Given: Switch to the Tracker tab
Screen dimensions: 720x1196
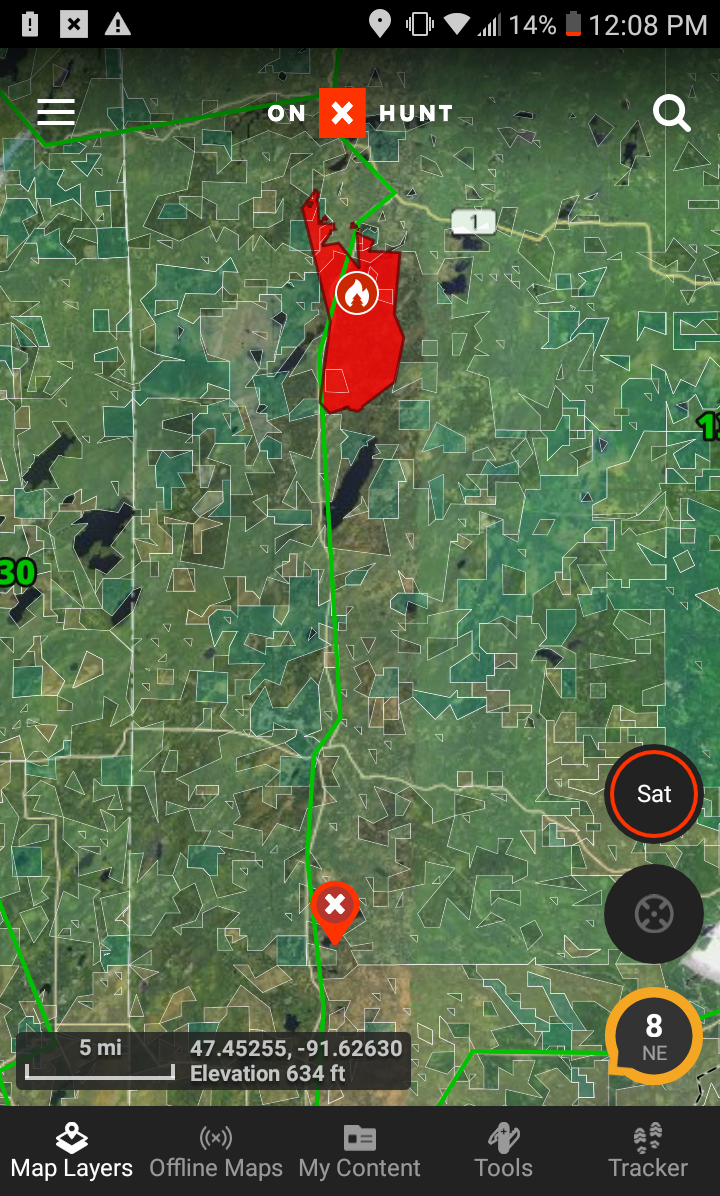Looking at the screenshot, I should click(648, 1152).
